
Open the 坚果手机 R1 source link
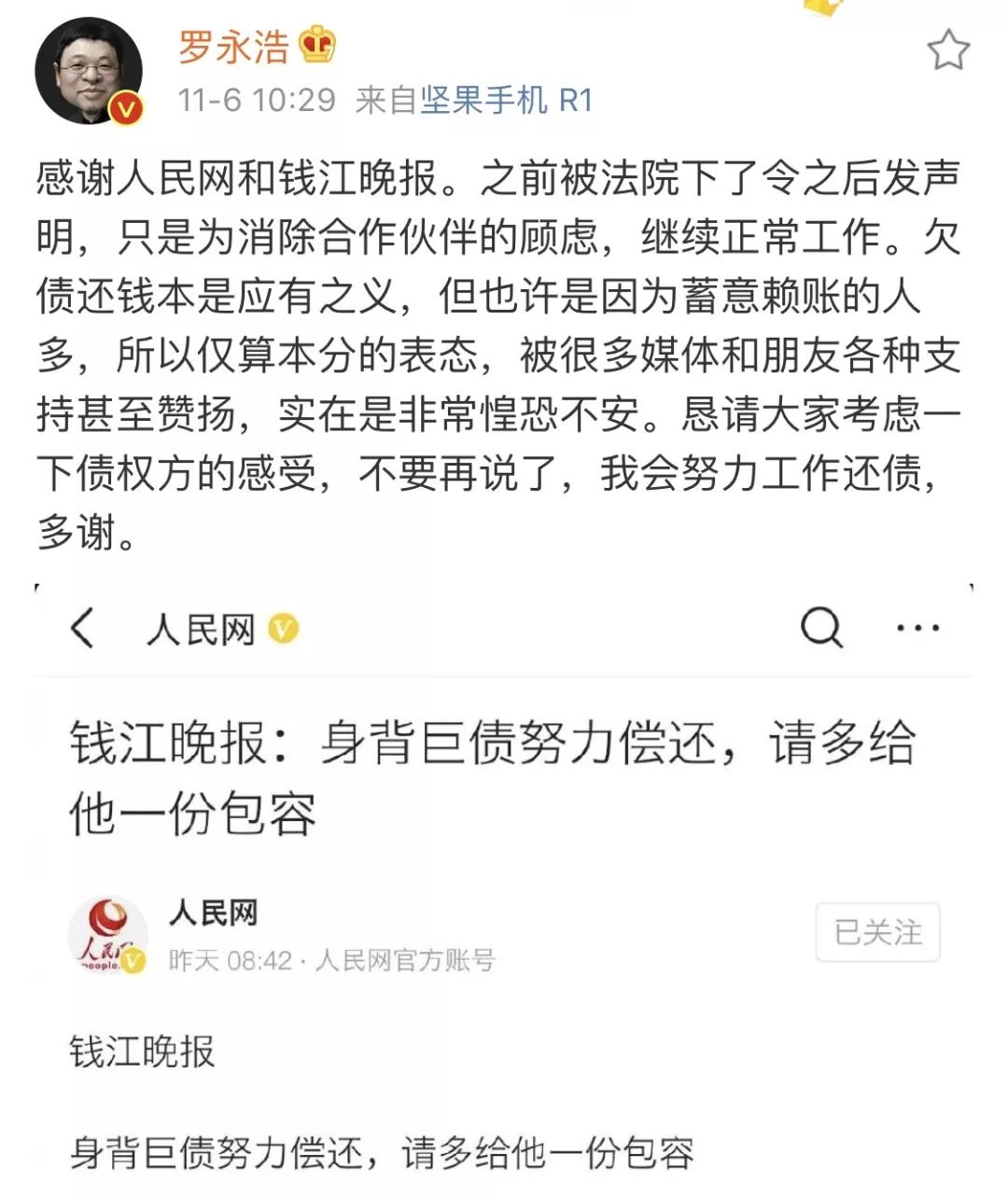[x=506, y=100]
